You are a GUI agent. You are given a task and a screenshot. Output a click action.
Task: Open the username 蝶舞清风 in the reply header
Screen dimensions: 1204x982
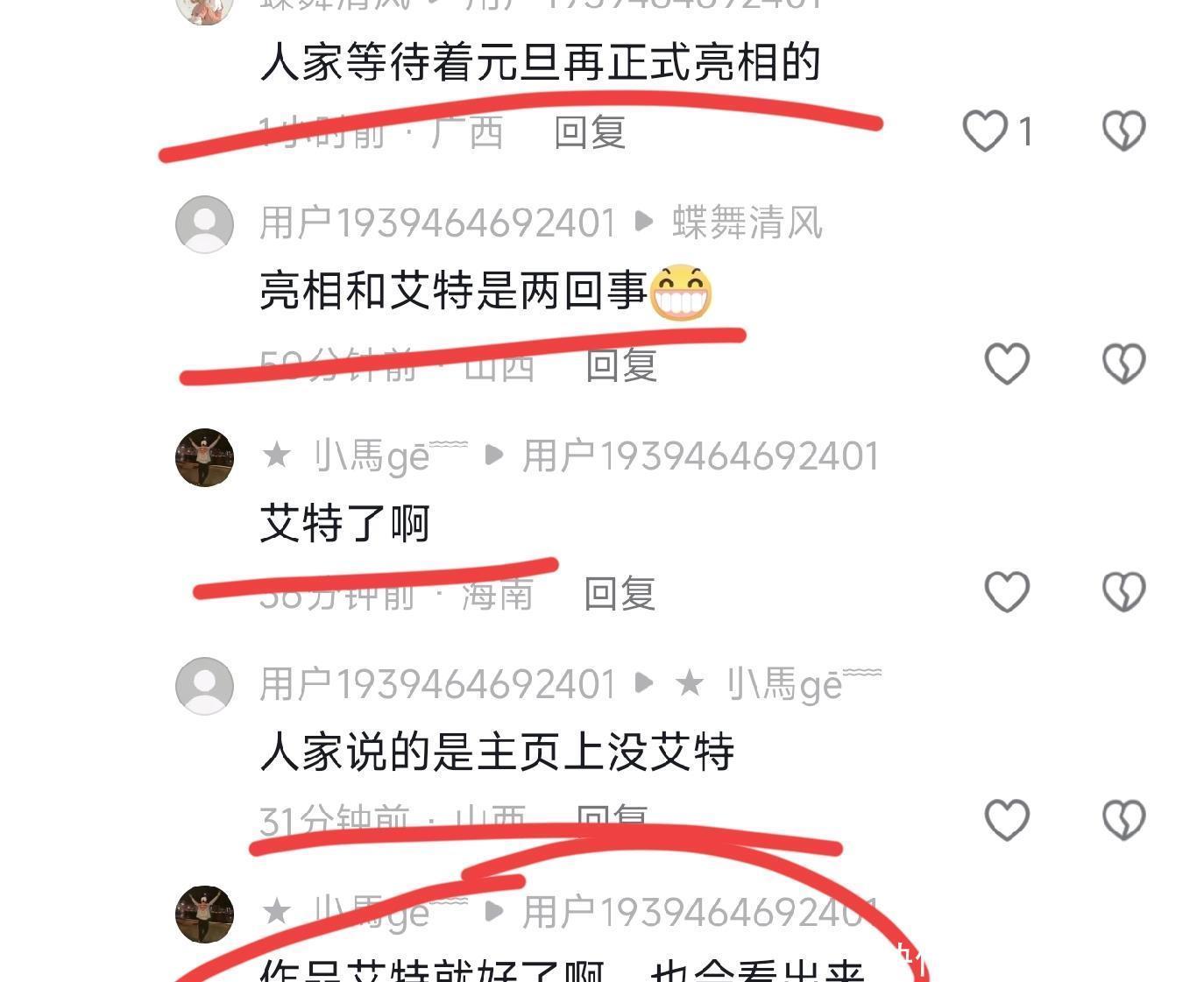click(747, 223)
